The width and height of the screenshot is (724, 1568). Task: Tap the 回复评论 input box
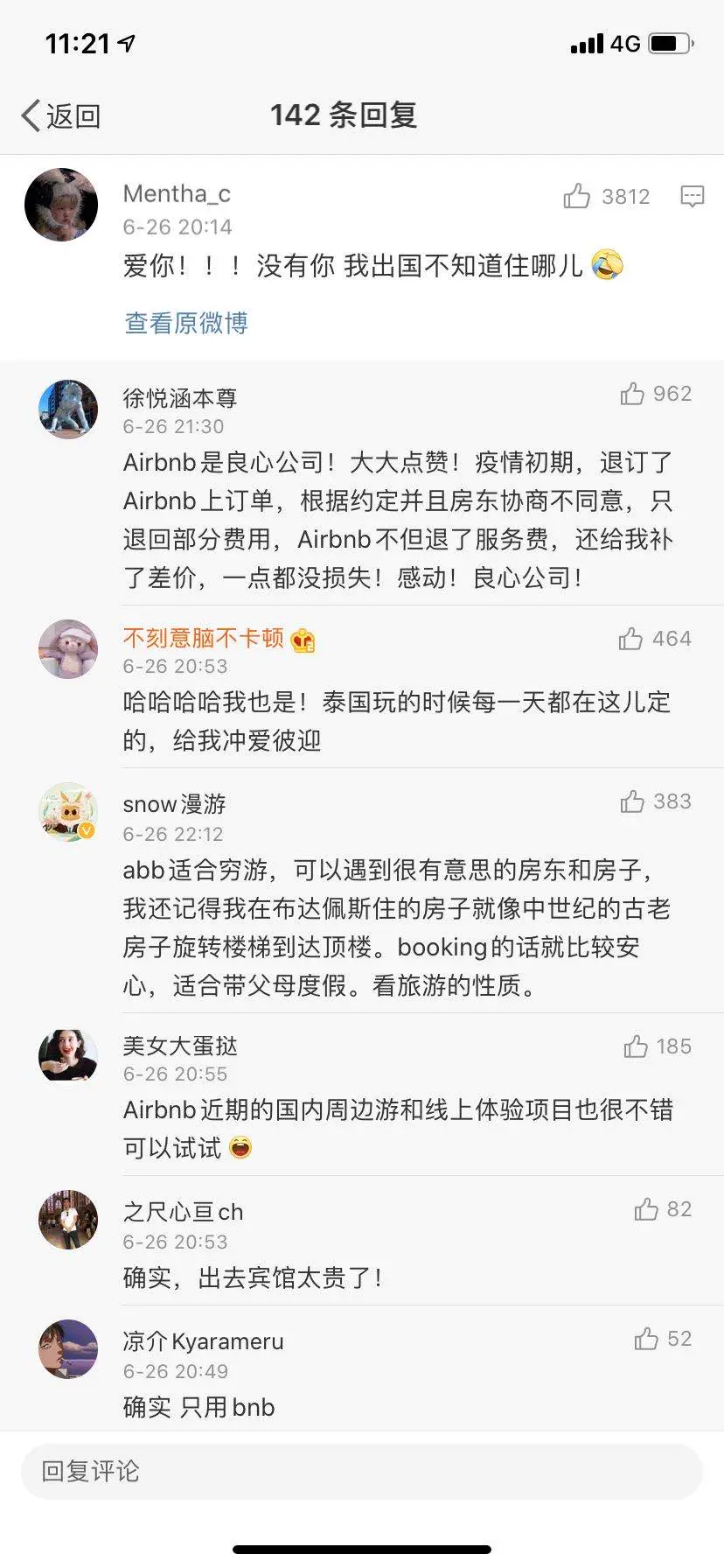coord(362,1471)
